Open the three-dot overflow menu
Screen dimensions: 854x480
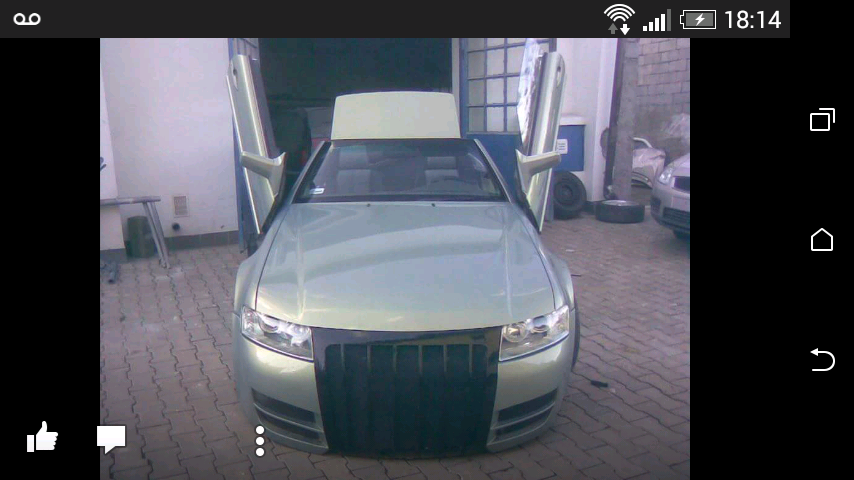click(x=260, y=441)
